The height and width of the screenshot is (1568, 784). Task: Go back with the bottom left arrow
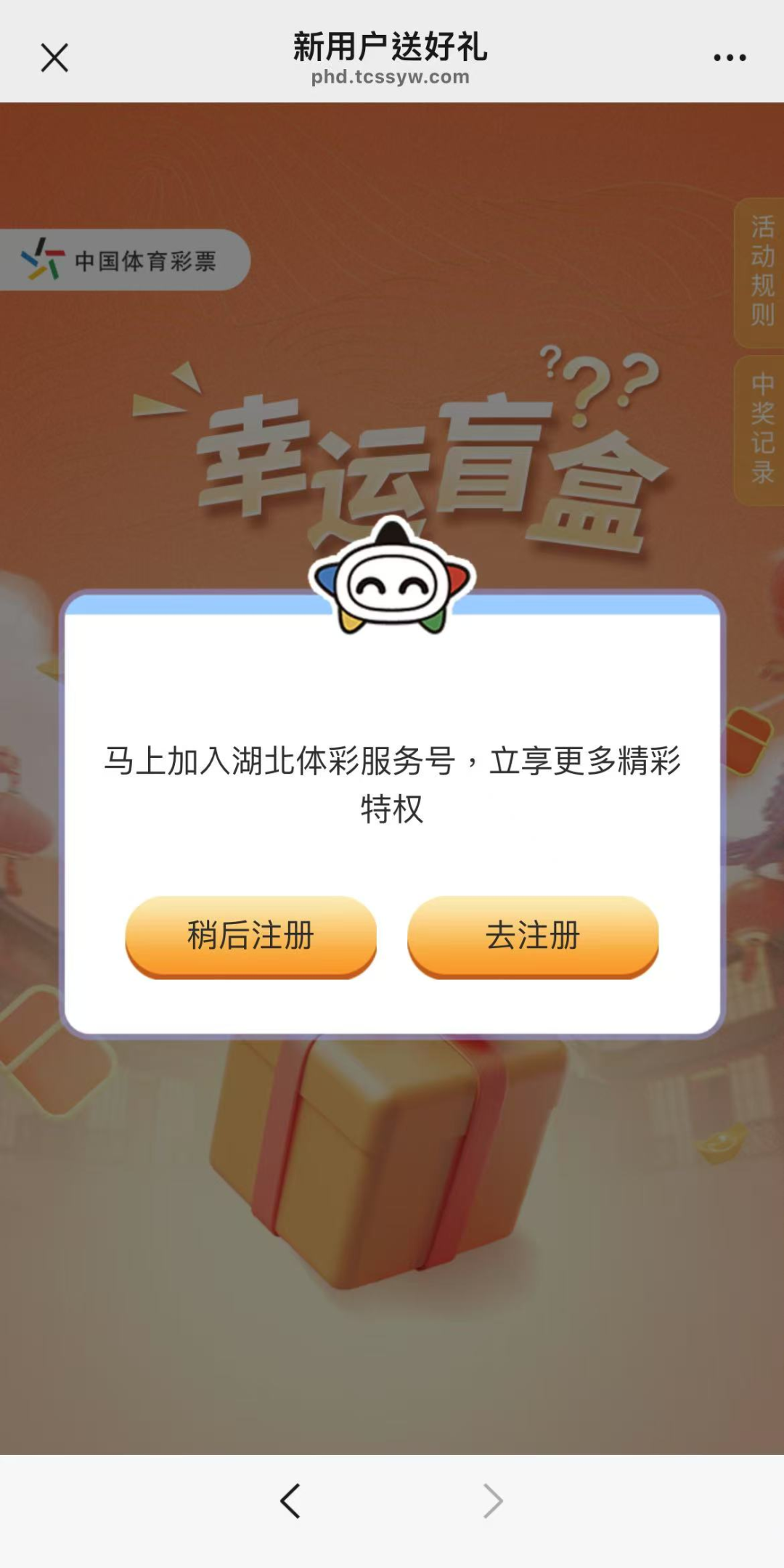point(290,1500)
